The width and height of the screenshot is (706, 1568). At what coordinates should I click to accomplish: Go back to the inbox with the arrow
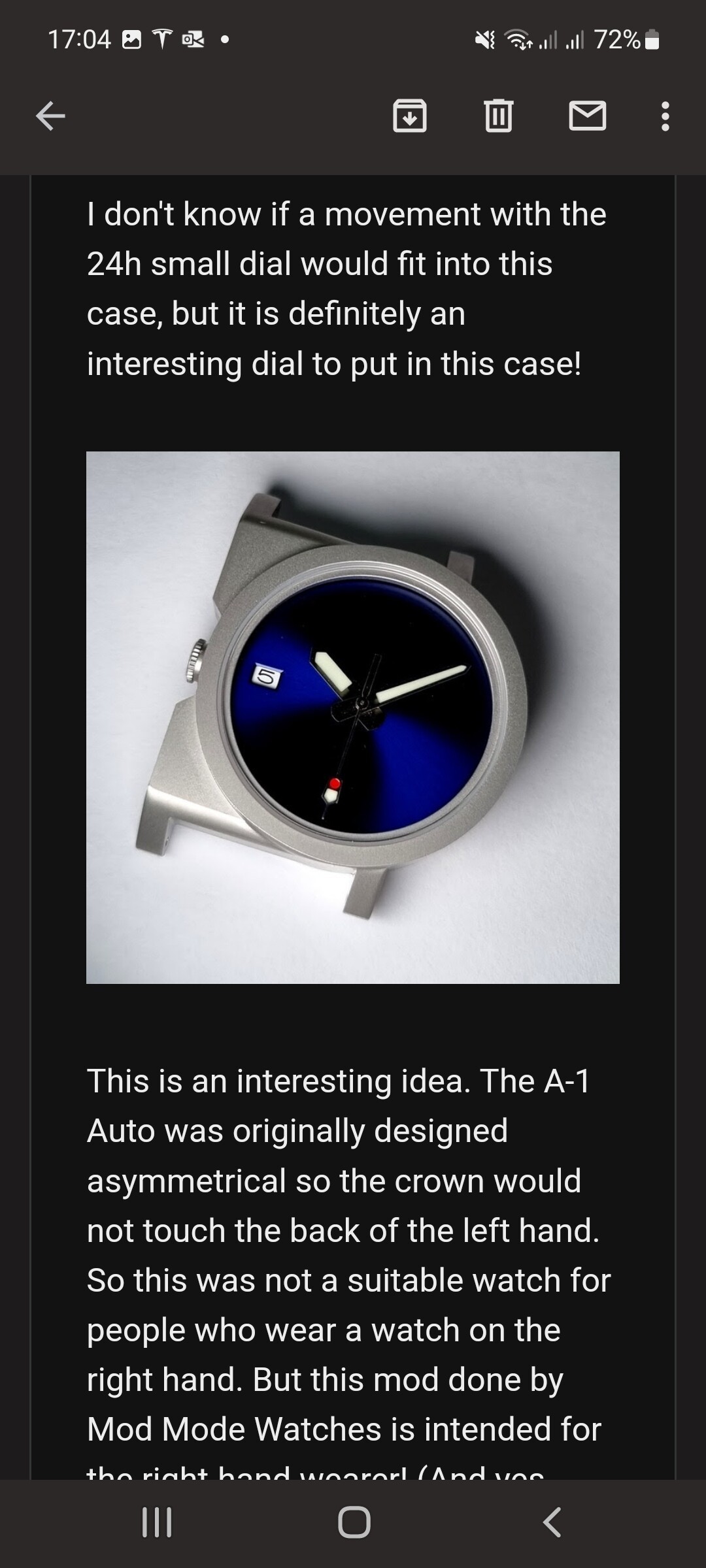pos(50,117)
